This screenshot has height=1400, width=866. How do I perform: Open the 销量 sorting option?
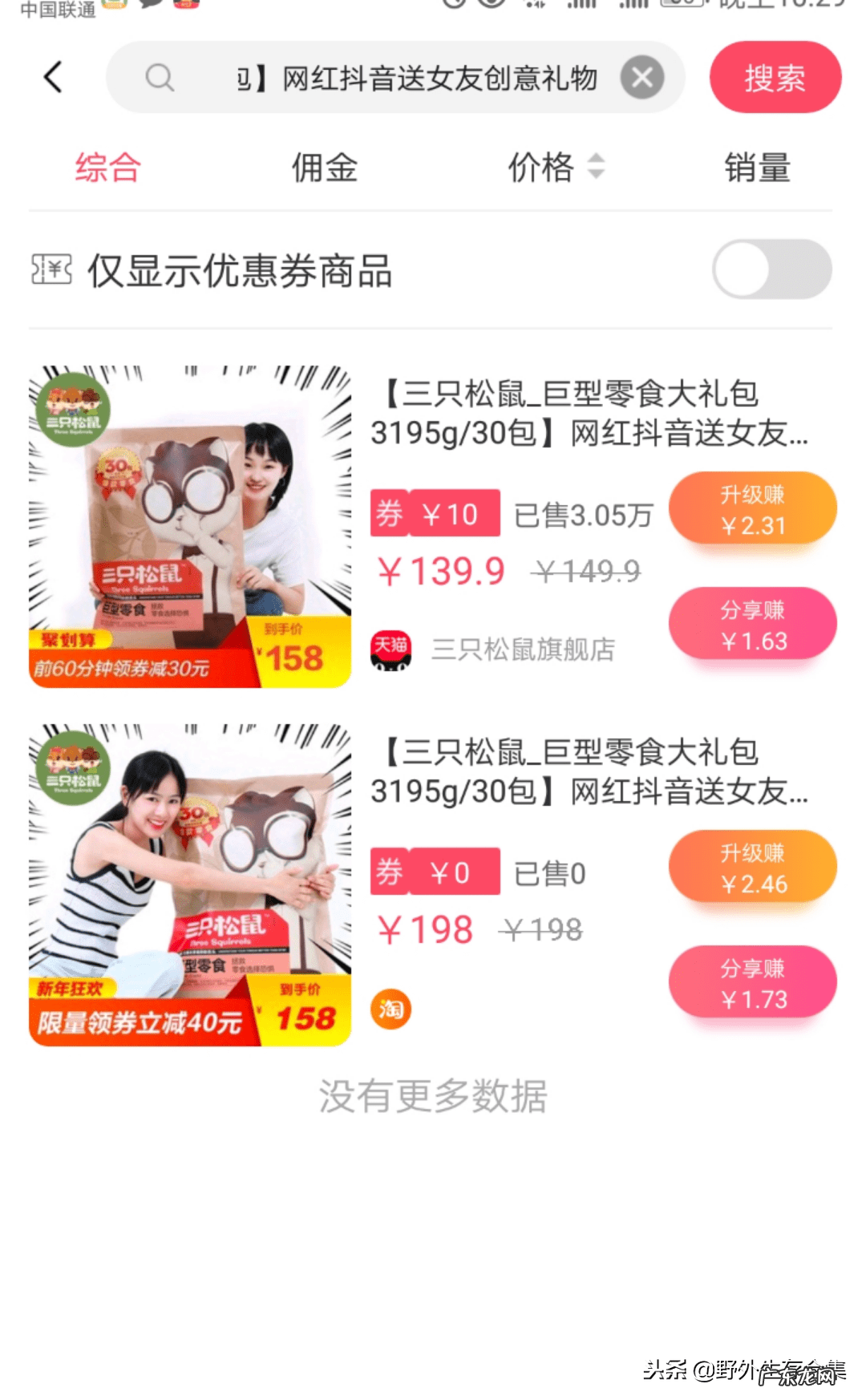[758, 168]
